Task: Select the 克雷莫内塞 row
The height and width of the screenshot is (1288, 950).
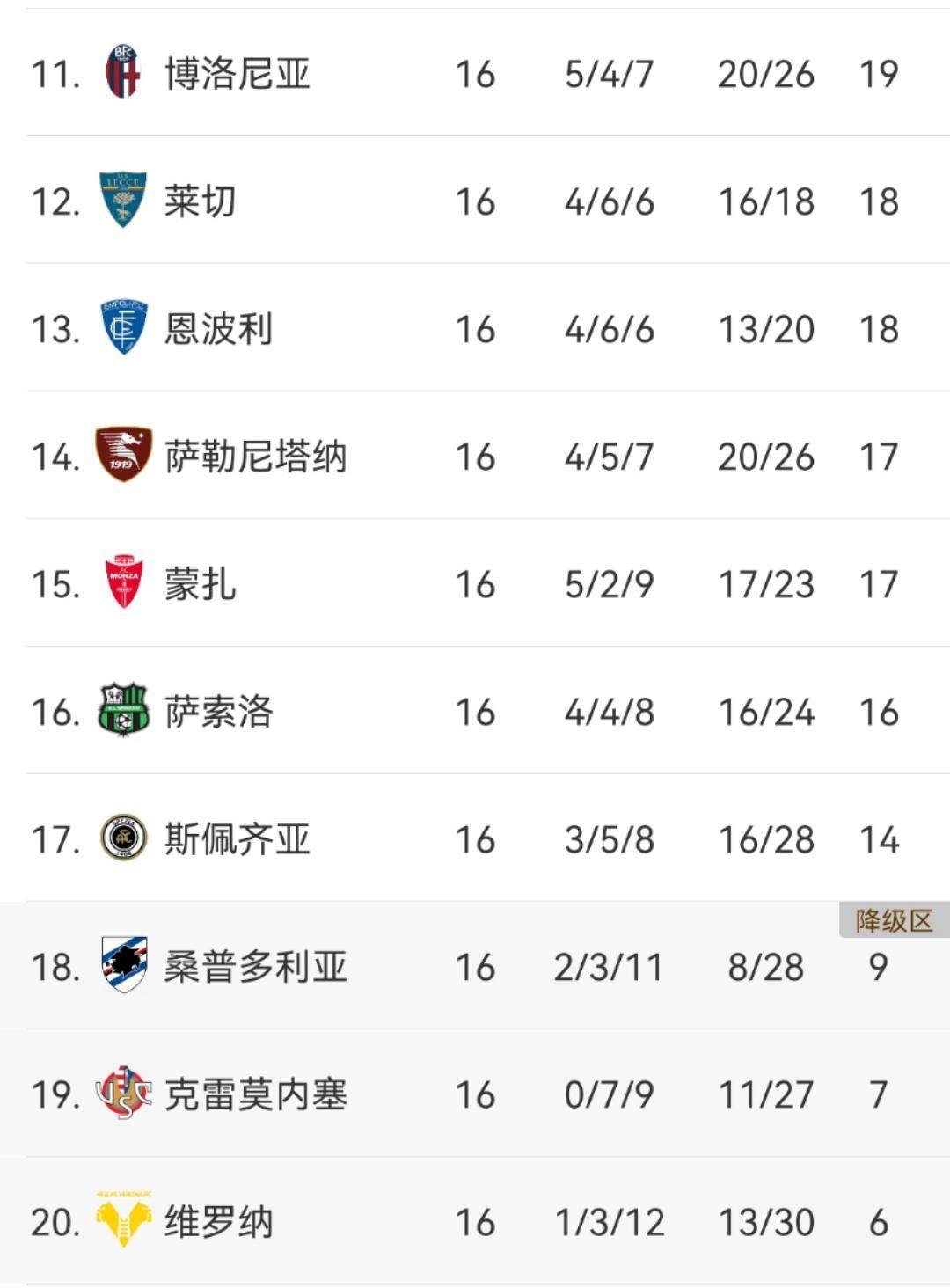Action: point(255,1094)
